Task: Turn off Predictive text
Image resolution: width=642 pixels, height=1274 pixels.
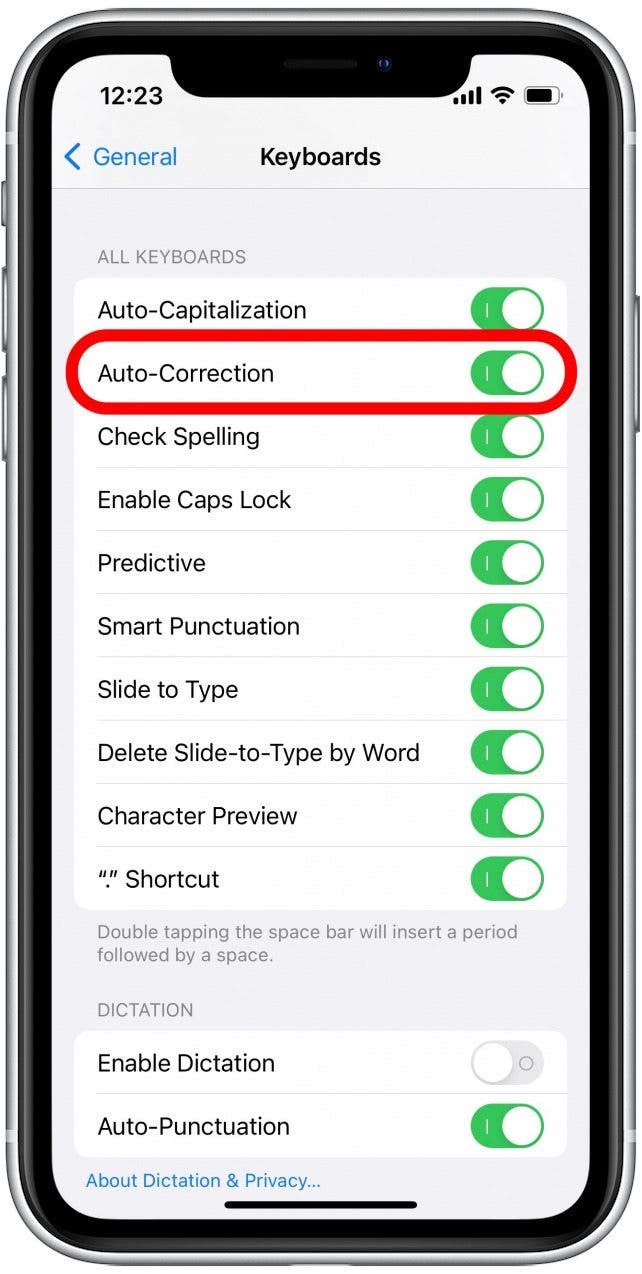Action: pos(507,563)
